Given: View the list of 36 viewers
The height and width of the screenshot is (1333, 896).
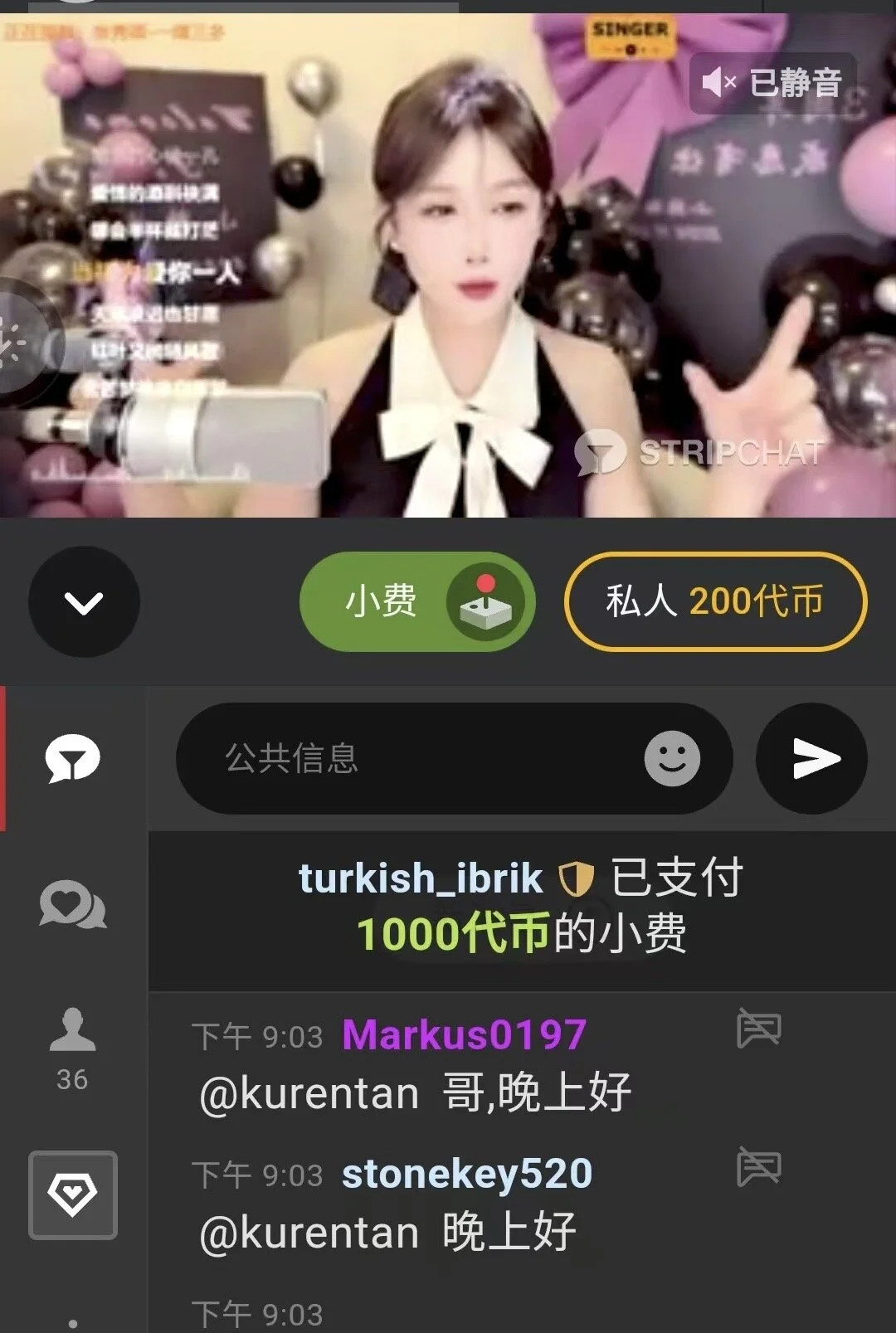Looking at the screenshot, I should click(73, 1049).
